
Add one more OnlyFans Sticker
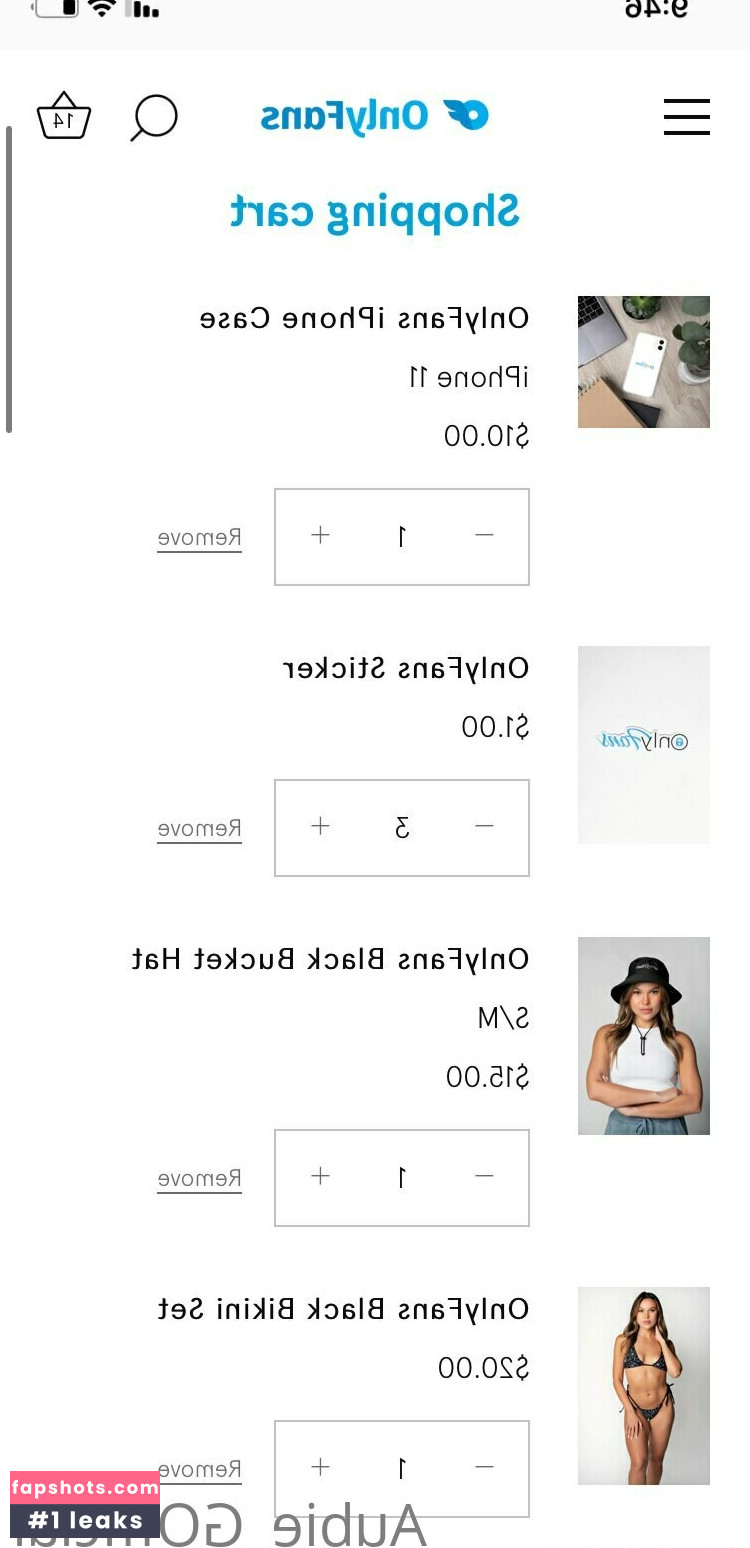click(320, 827)
